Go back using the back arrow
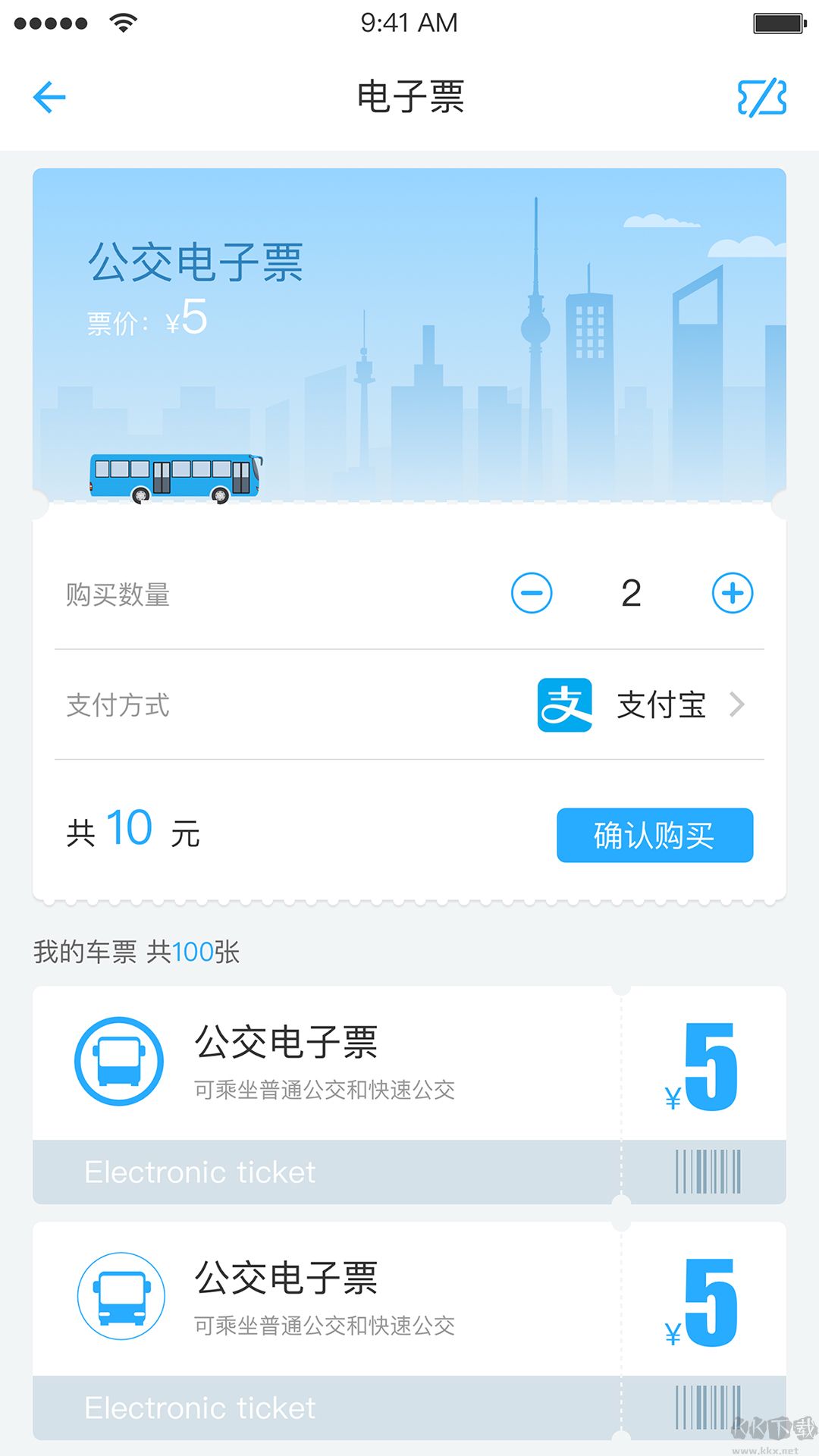The image size is (819, 1456). click(50, 97)
